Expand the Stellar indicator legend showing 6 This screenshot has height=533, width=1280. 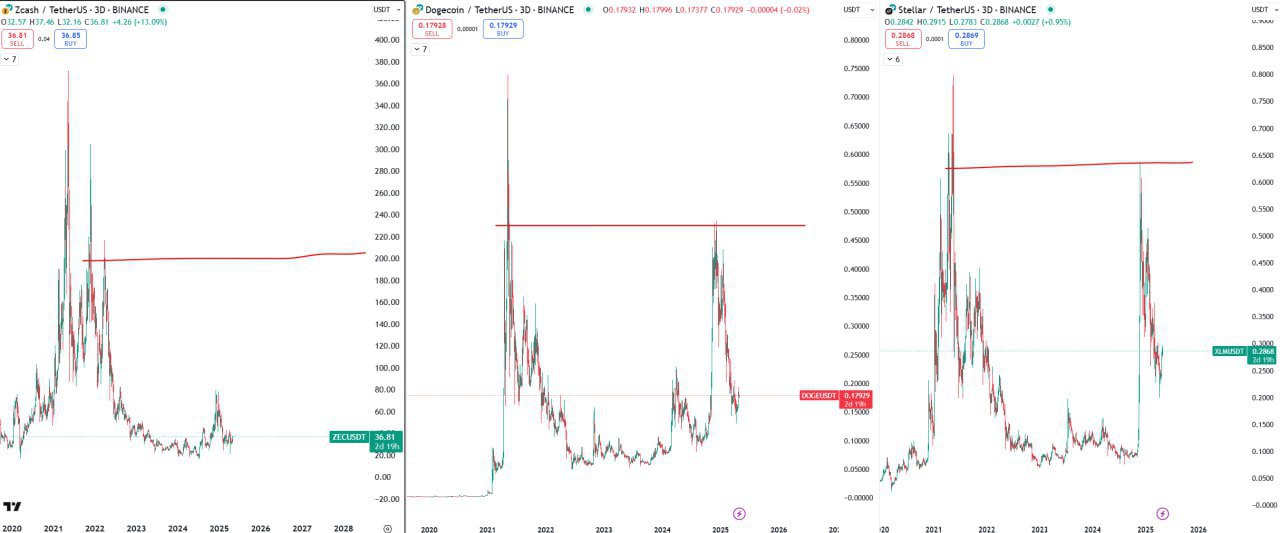point(892,59)
